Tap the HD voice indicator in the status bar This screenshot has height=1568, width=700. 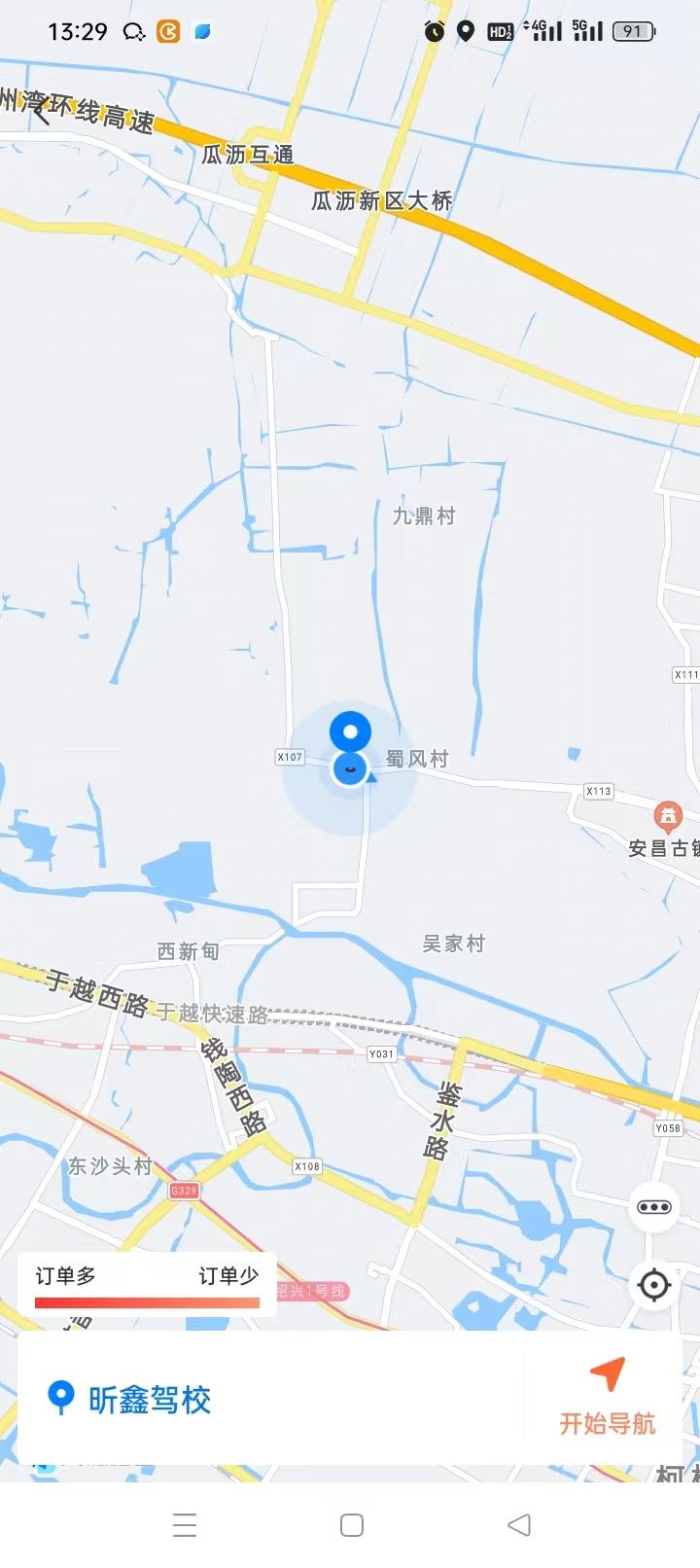tap(503, 30)
